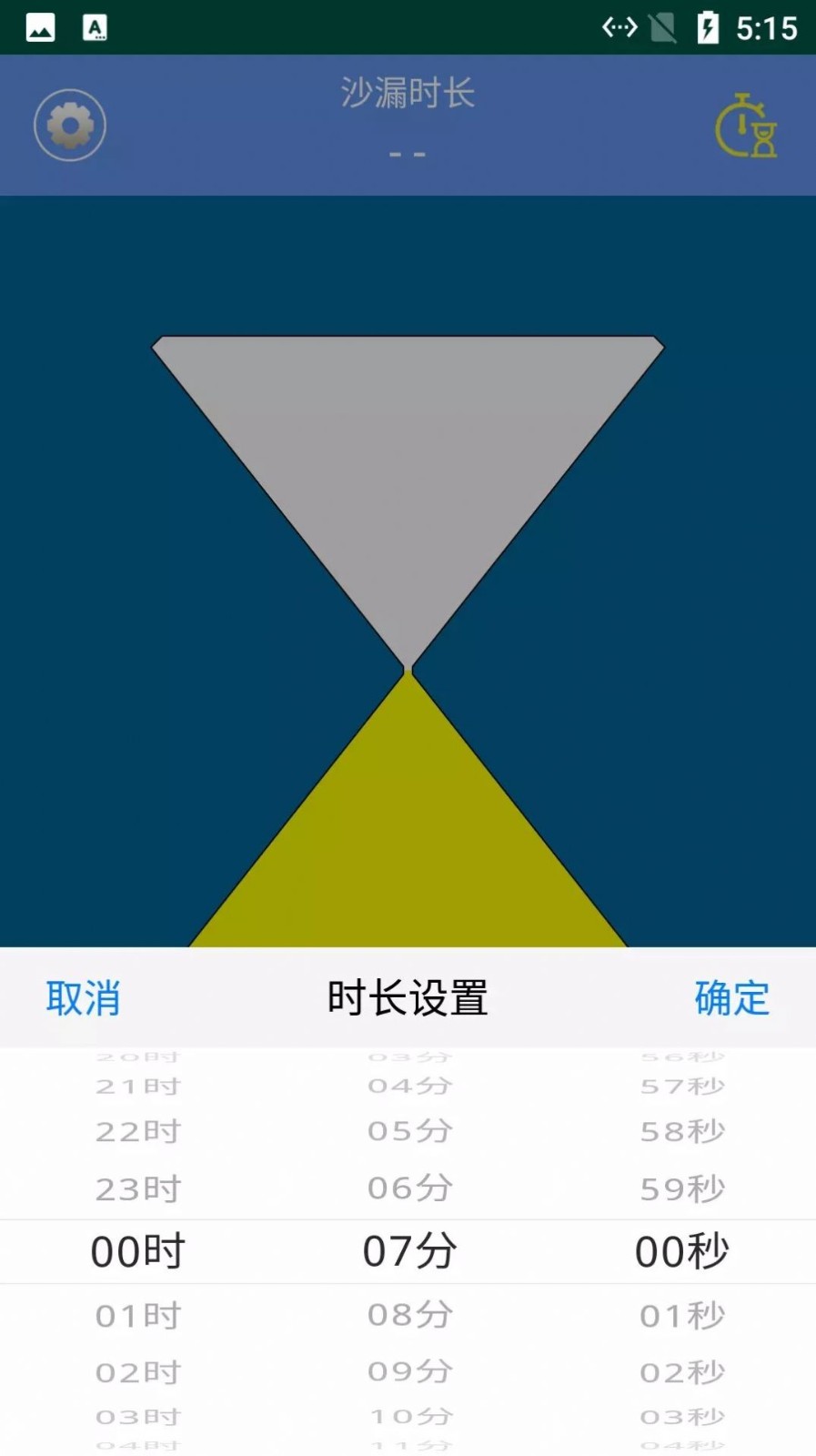Tap 取消 to cancel duration setting
Viewport: 816px width, 1456px height.
83,998
